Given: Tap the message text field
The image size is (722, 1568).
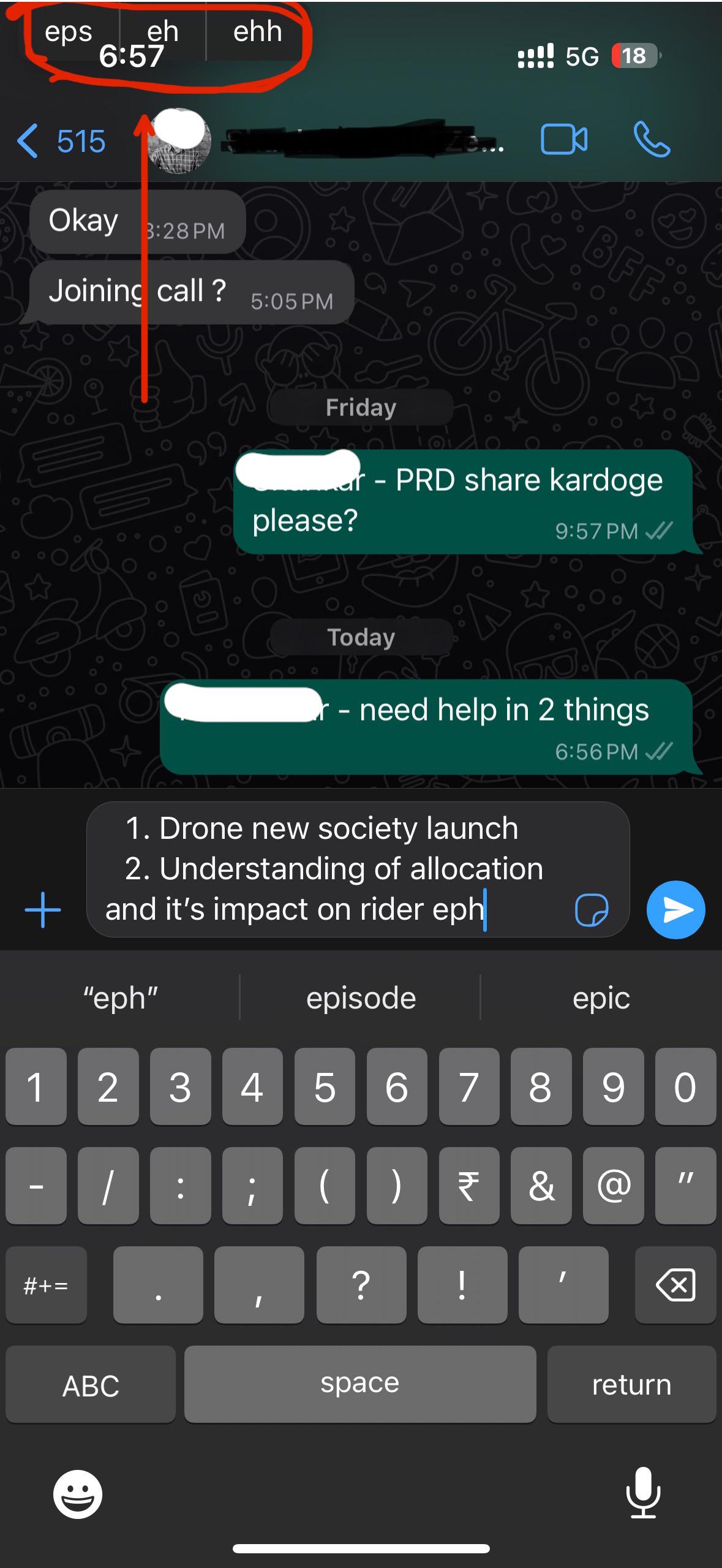Looking at the screenshot, I should coord(331,868).
